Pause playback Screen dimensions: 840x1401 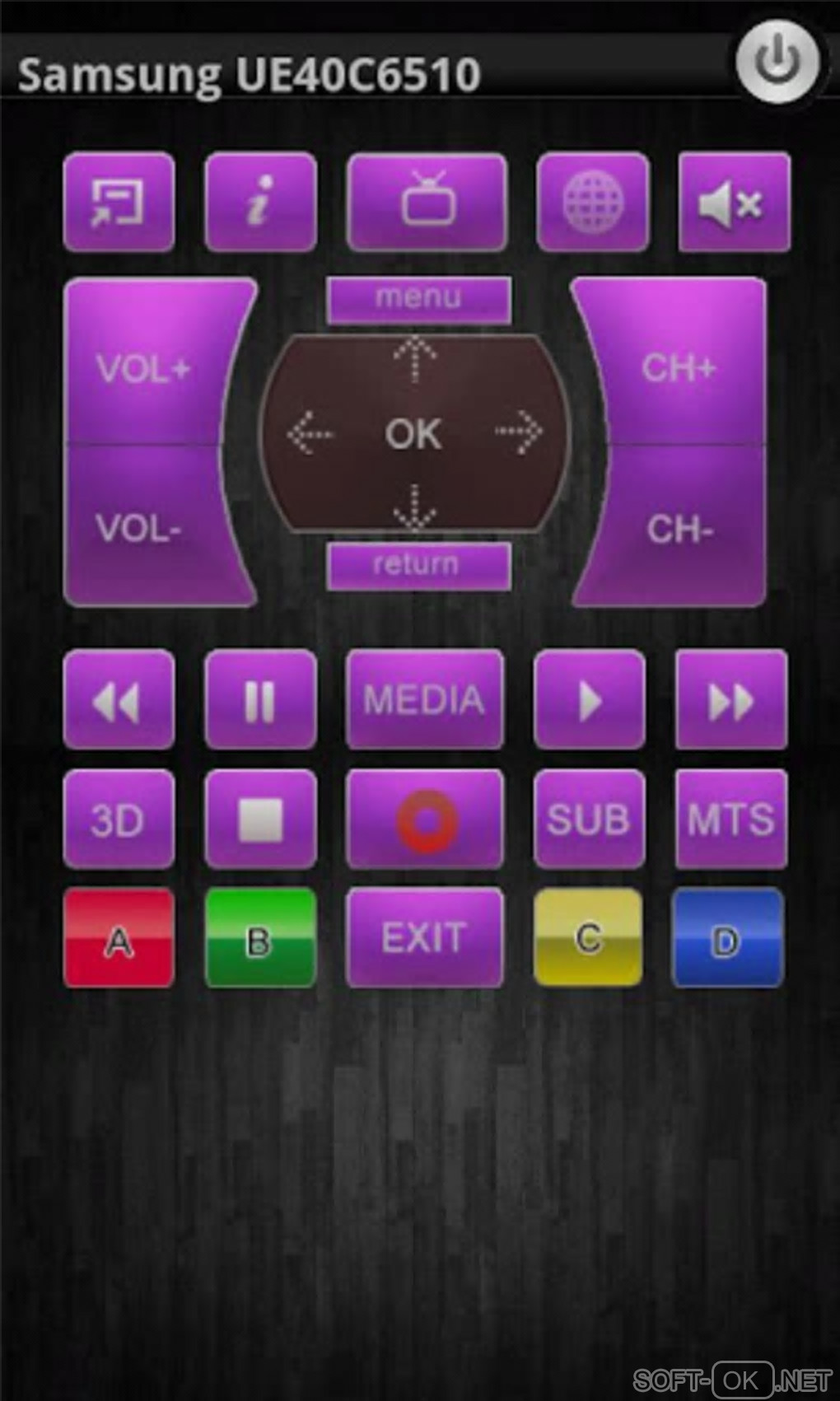coord(260,700)
